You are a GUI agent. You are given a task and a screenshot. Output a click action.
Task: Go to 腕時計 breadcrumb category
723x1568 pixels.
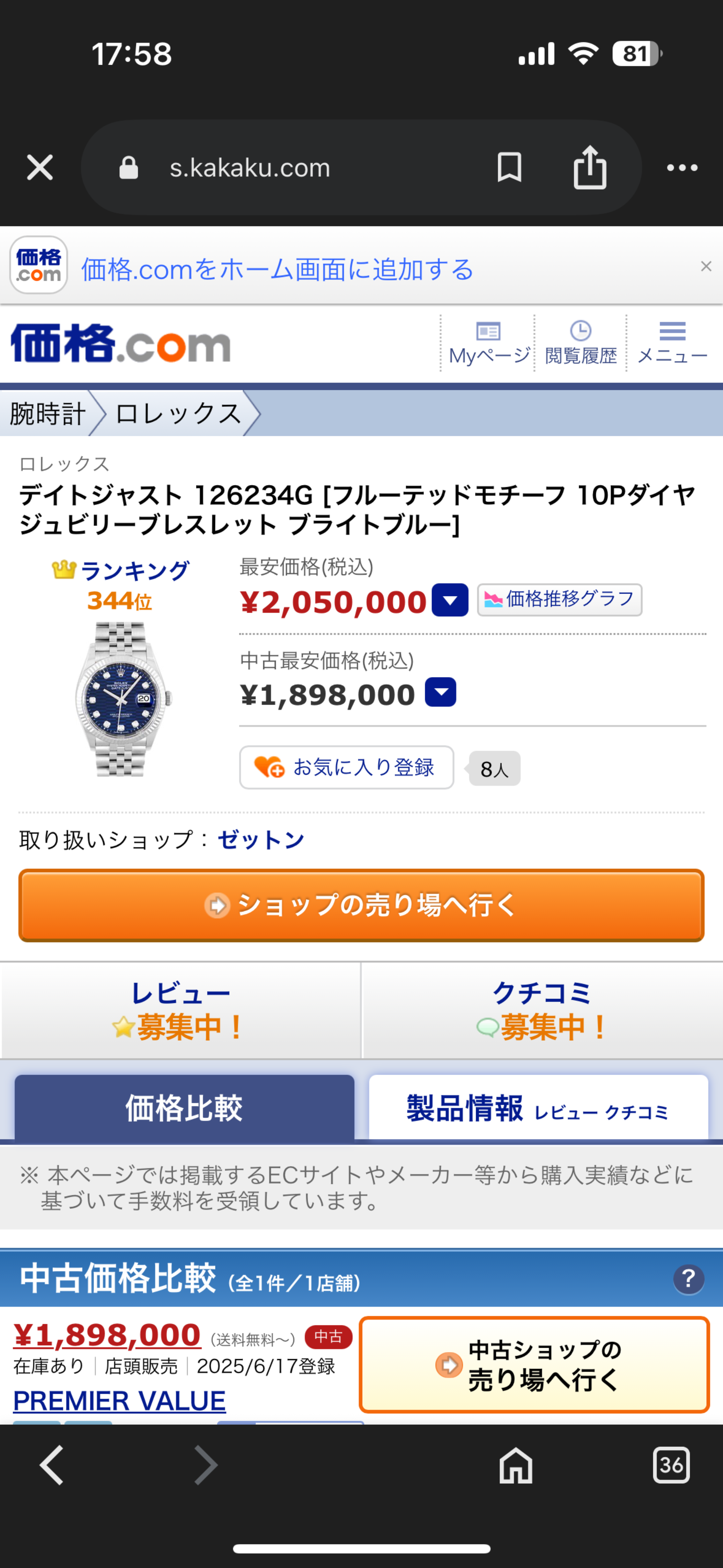pos(47,414)
